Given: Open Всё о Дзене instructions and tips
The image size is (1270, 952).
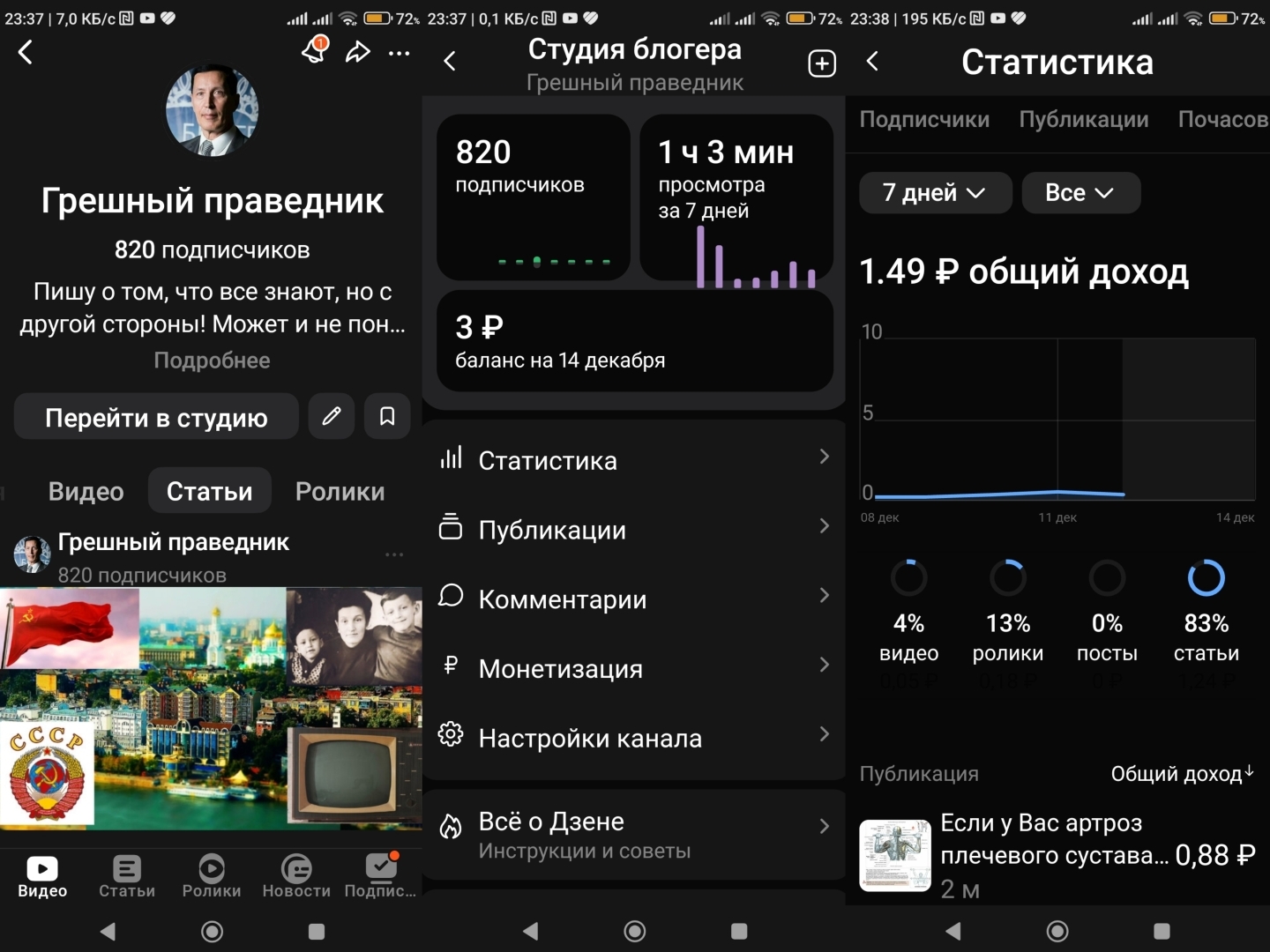Looking at the screenshot, I should pos(635,834).
